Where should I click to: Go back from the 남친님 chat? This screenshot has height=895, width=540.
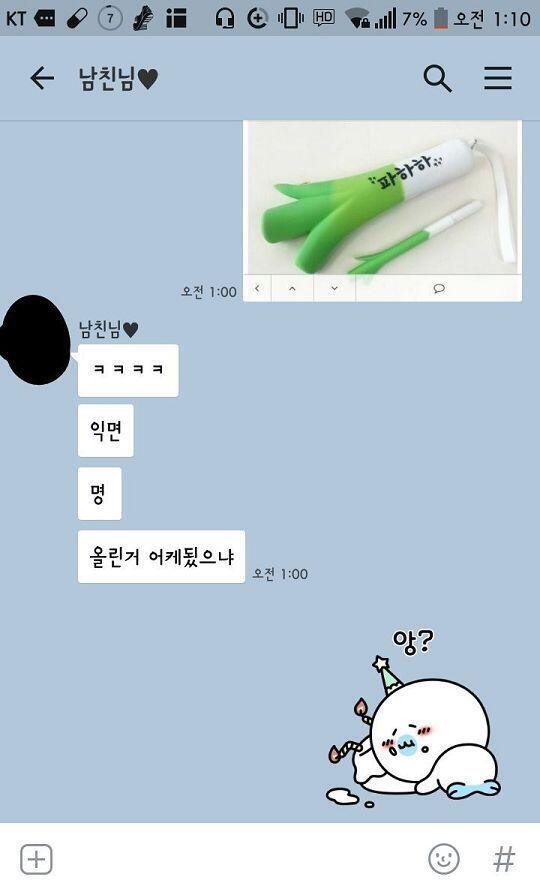tap(42, 78)
